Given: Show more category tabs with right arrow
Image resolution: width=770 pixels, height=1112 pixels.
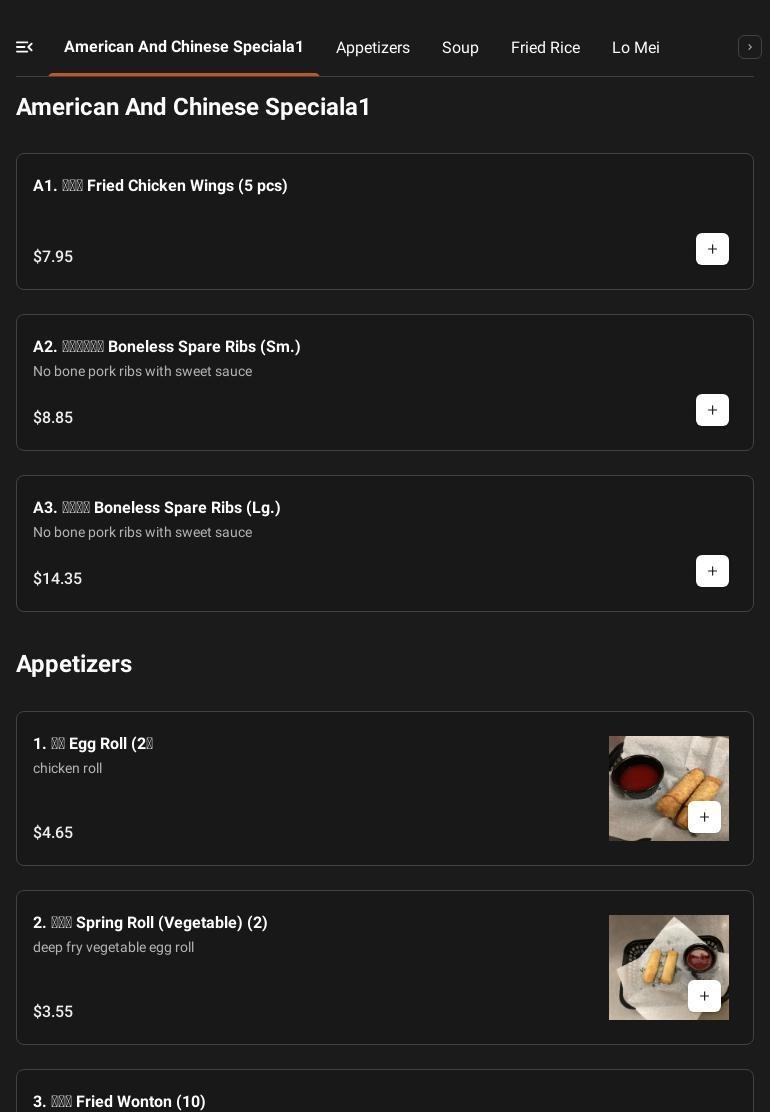Looking at the screenshot, I should pyautogui.click(x=750, y=48).
